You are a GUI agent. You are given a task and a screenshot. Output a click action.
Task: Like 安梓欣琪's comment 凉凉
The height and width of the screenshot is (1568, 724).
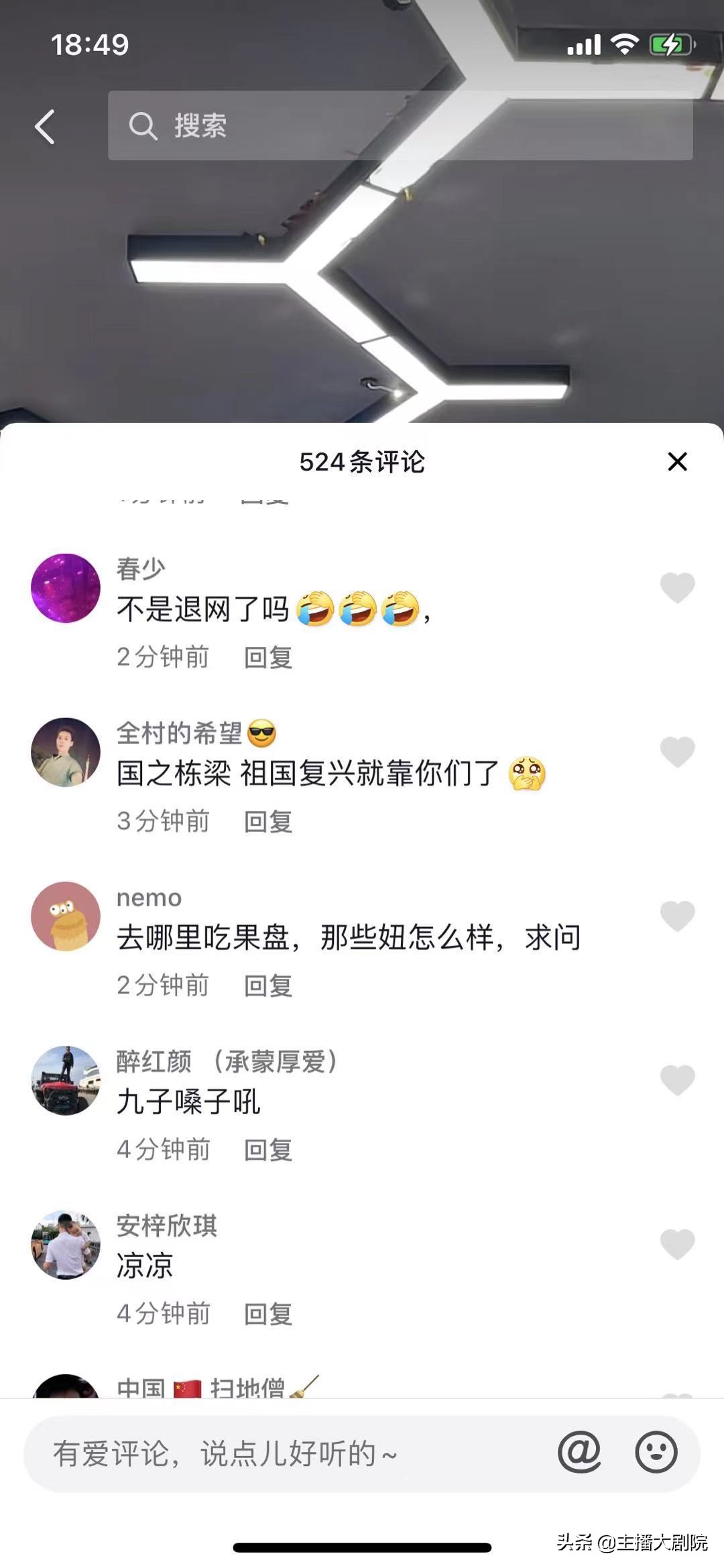coord(677,1244)
